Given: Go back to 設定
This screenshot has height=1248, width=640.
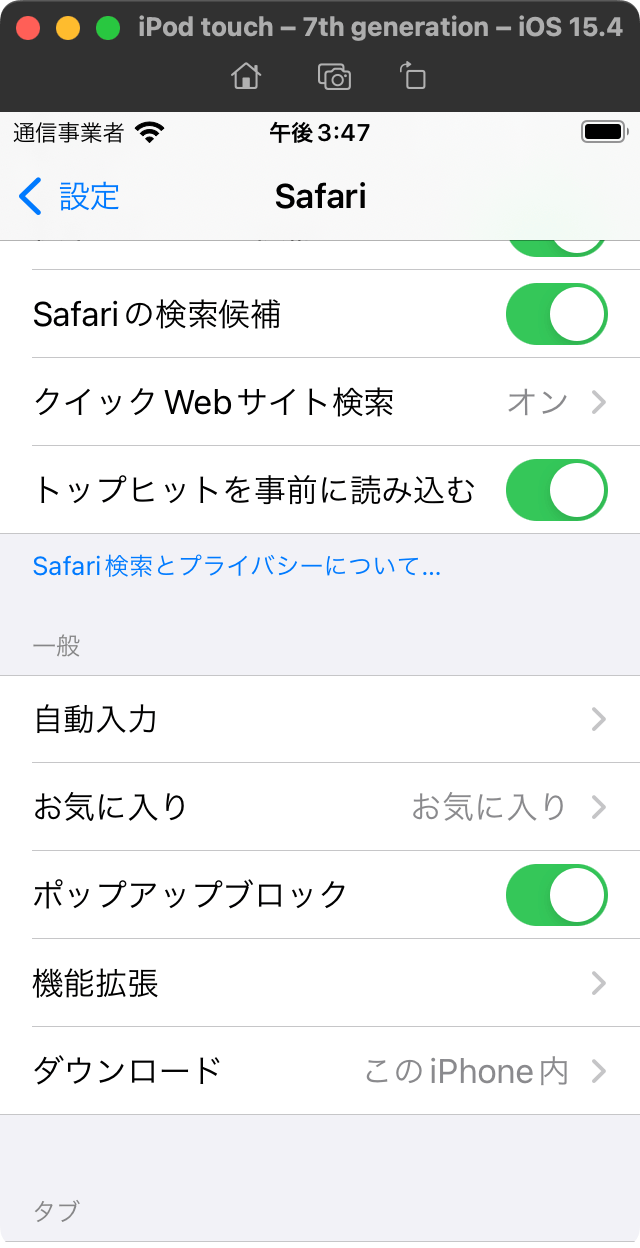Looking at the screenshot, I should 69,196.
